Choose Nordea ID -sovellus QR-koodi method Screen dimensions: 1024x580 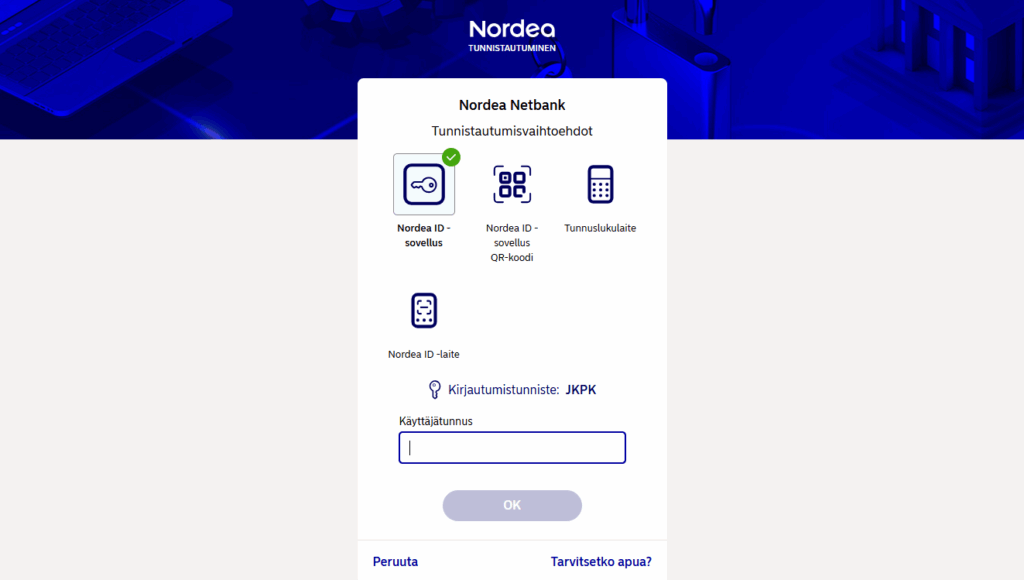pyautogui.click(x=512, y=185)
